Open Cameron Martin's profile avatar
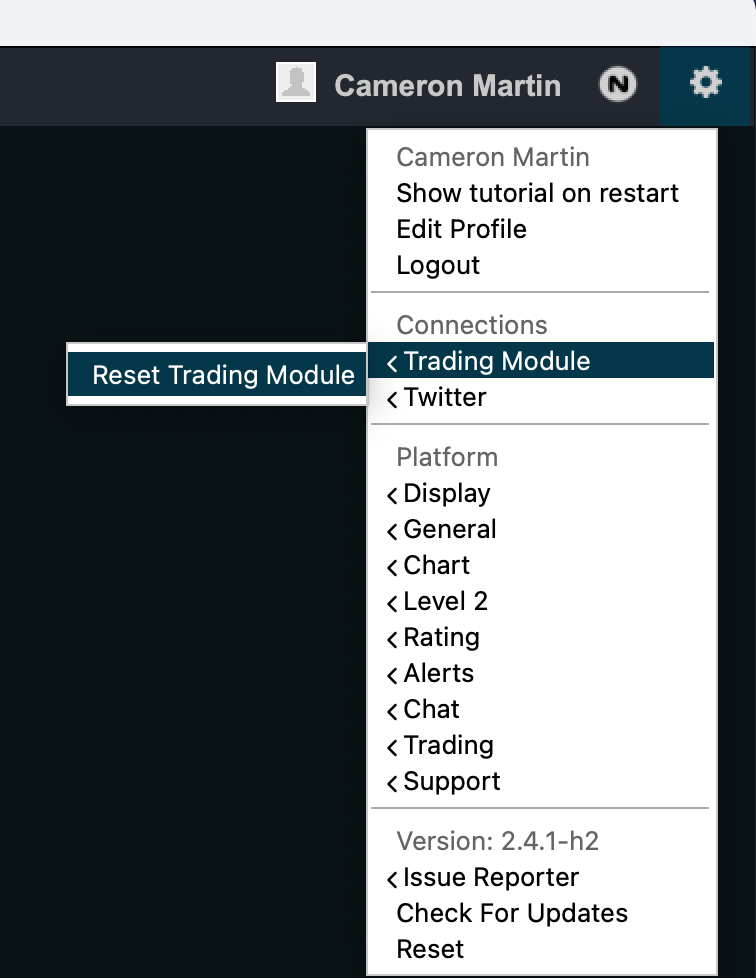The width and height of the screenshot is (756, 978). [296, 83]
